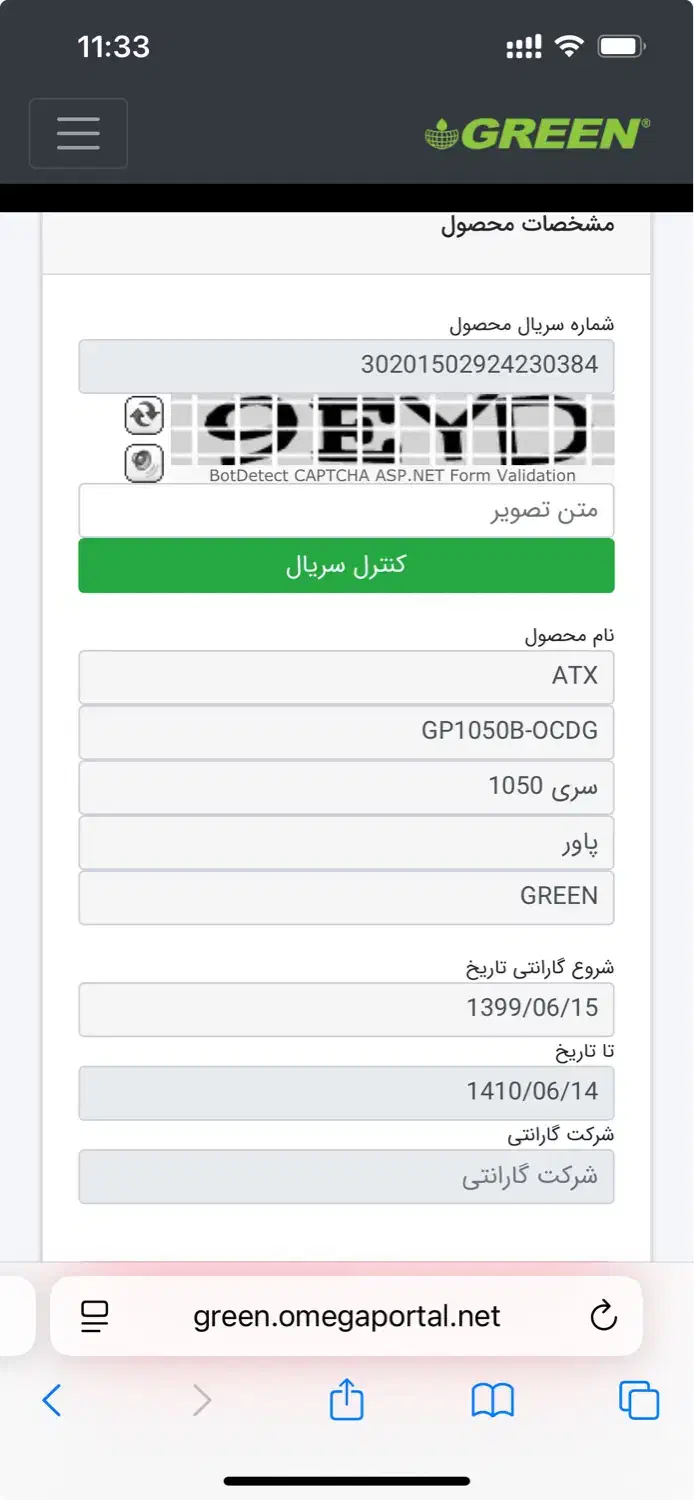
Task: Open the Safari tabs overview
Action: (639, 1400)
